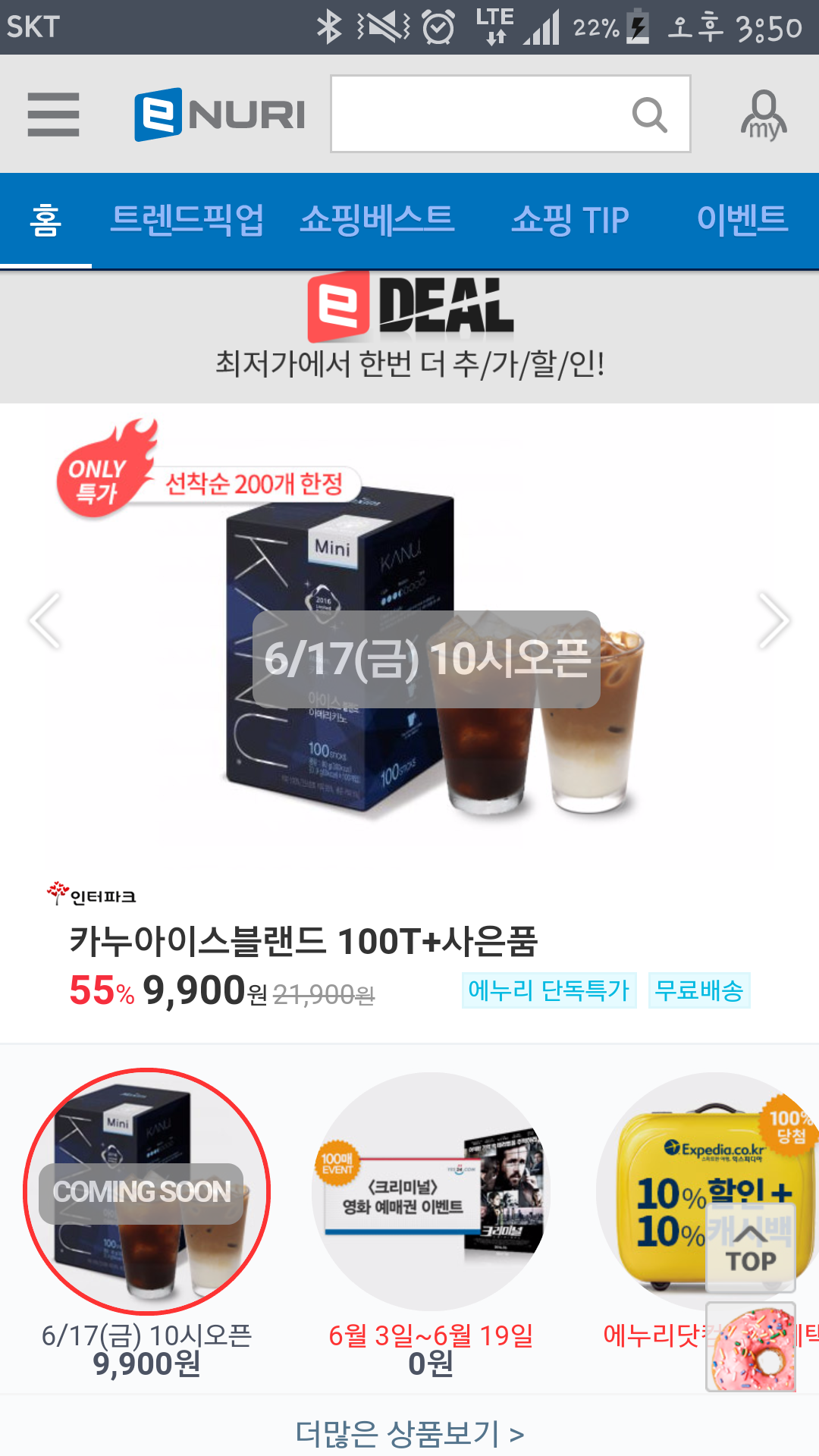Viewport: 819px width, 1456px height.
Task: Show next deal with right arrow
Action: click(x=773, y=620)
